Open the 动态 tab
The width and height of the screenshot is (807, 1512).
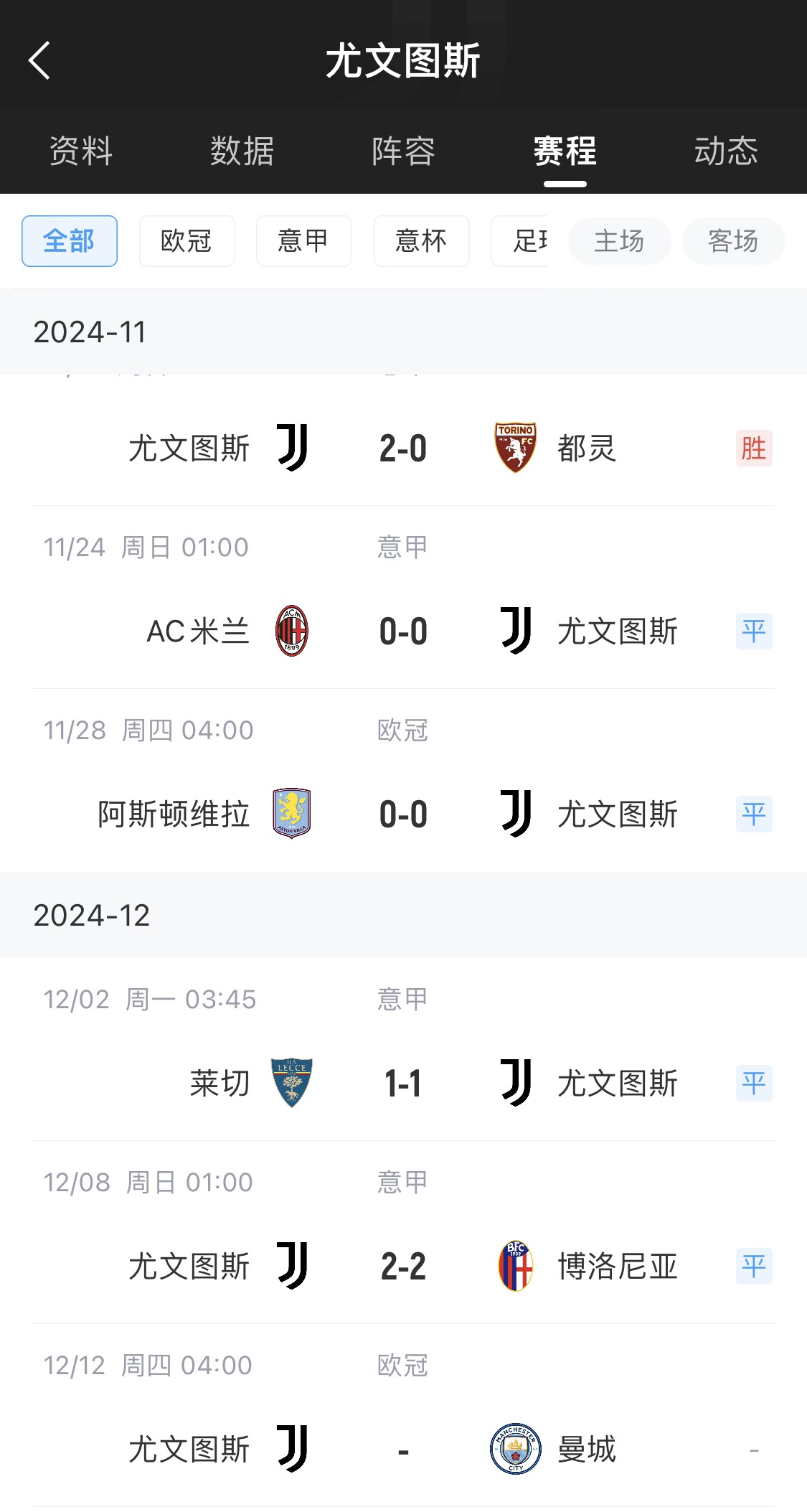(725, 151)
